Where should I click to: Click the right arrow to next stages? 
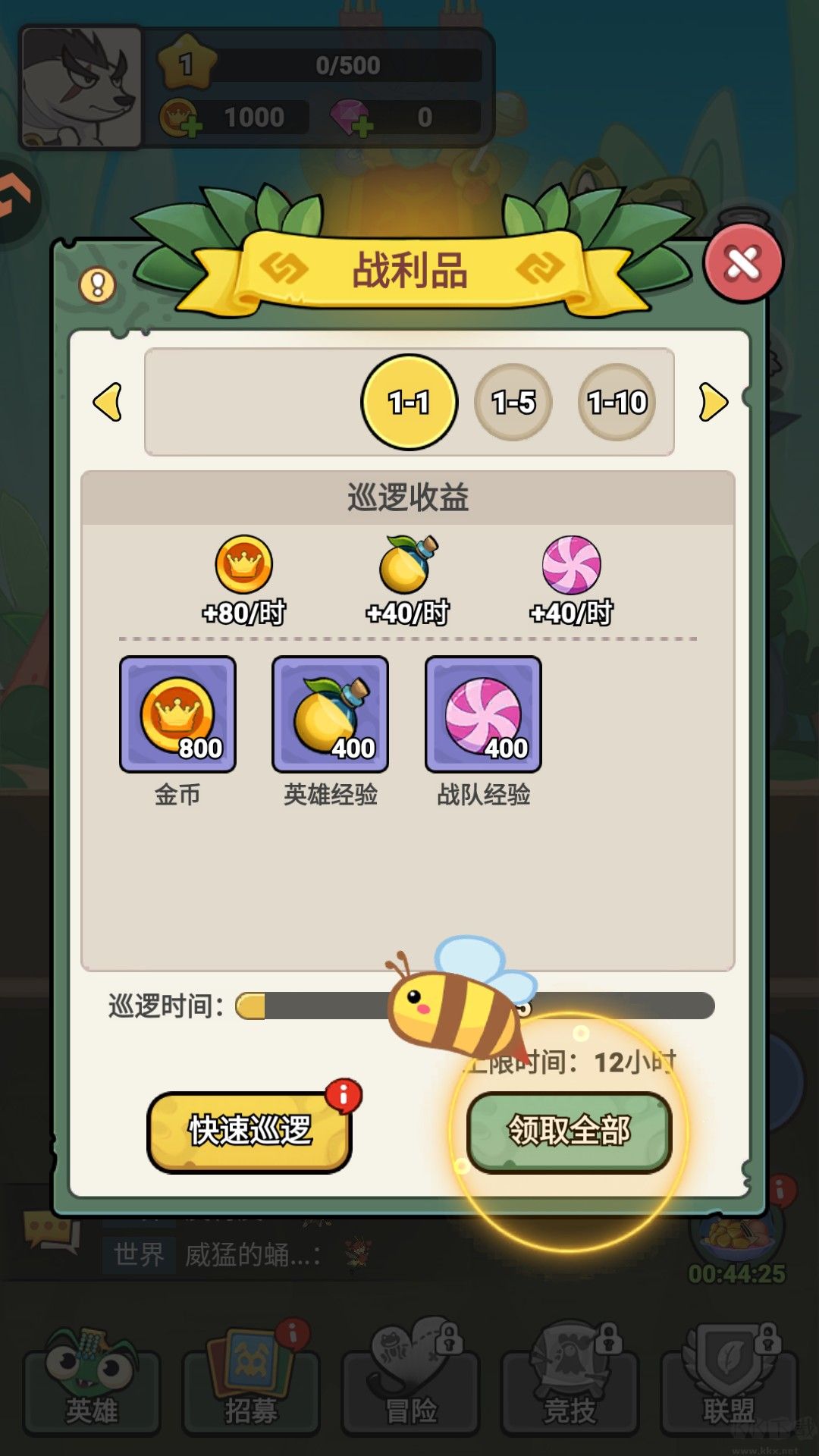pos(711,403)
